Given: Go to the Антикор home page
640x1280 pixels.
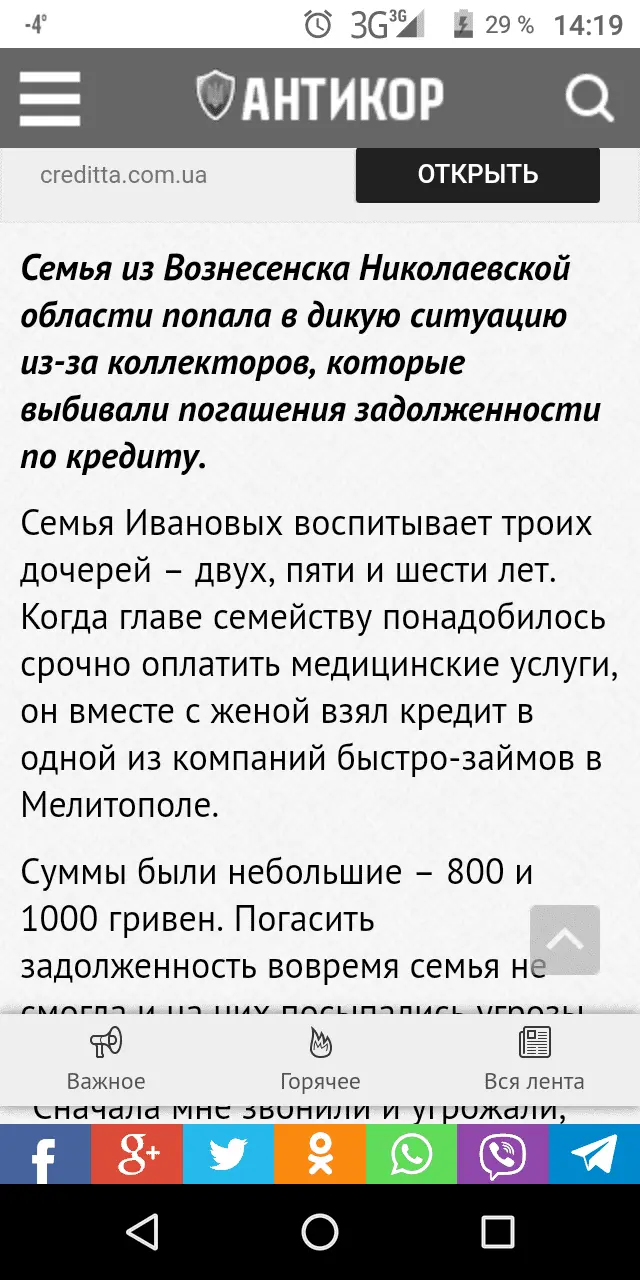Looking at the screenshot, I should point(320,98).
